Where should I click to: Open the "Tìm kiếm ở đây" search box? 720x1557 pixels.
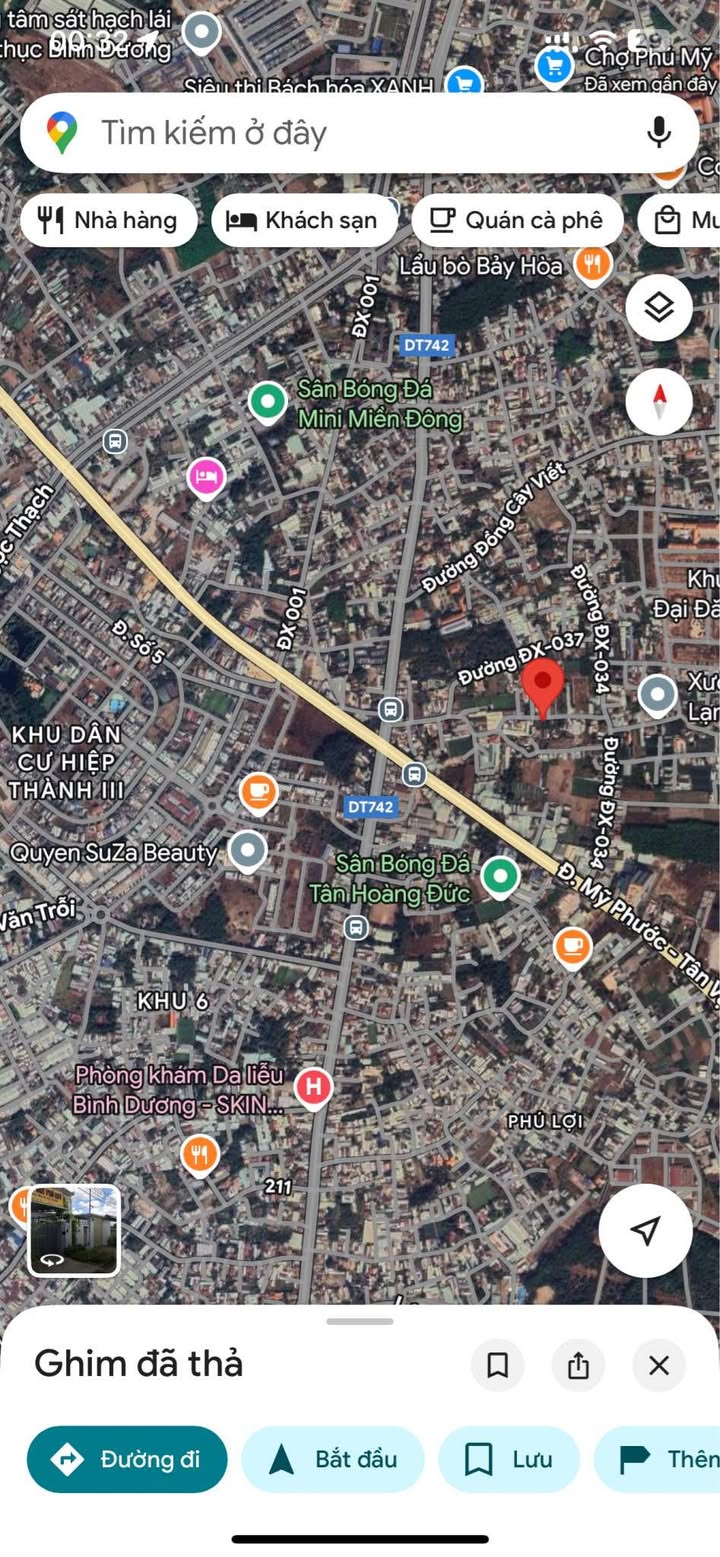pyautogui.click(x=359, y=133)
